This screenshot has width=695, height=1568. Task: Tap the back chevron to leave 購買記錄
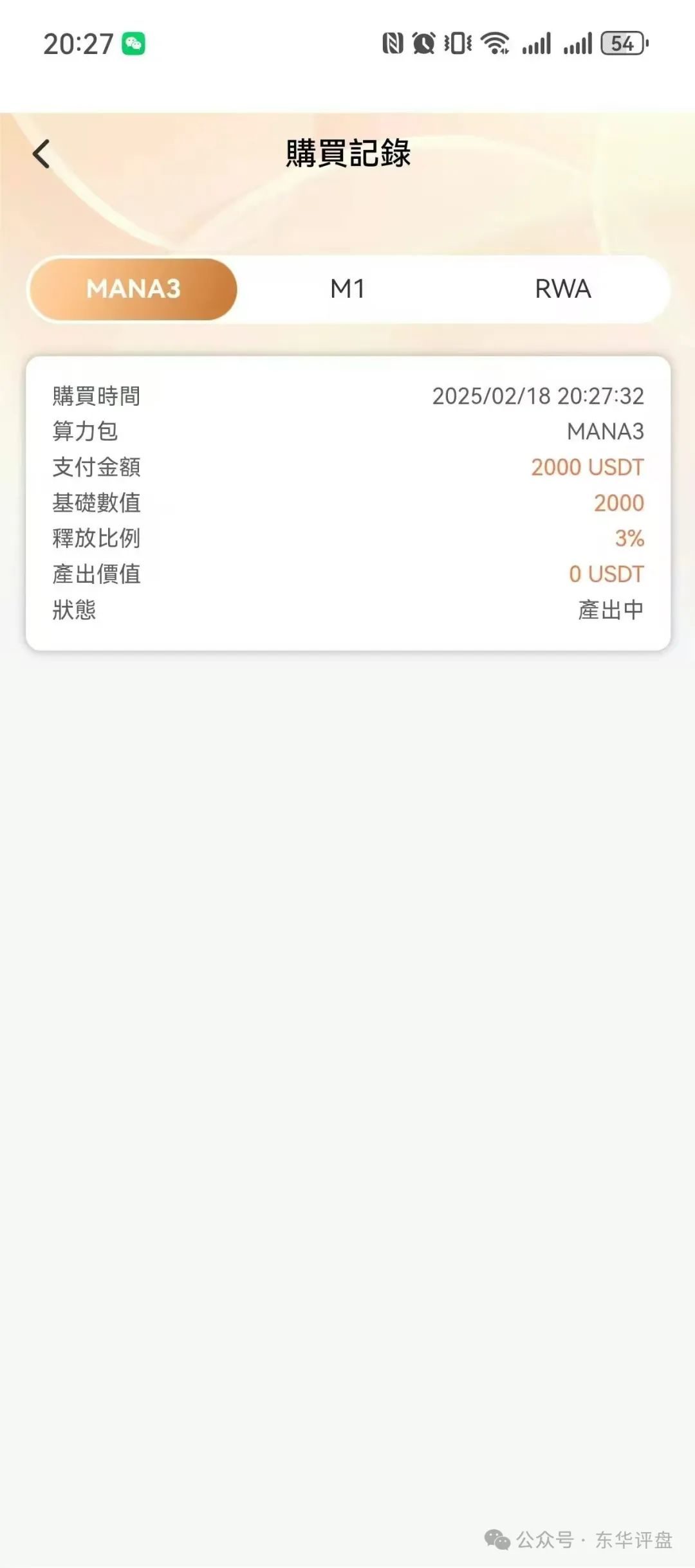[42, 154]
